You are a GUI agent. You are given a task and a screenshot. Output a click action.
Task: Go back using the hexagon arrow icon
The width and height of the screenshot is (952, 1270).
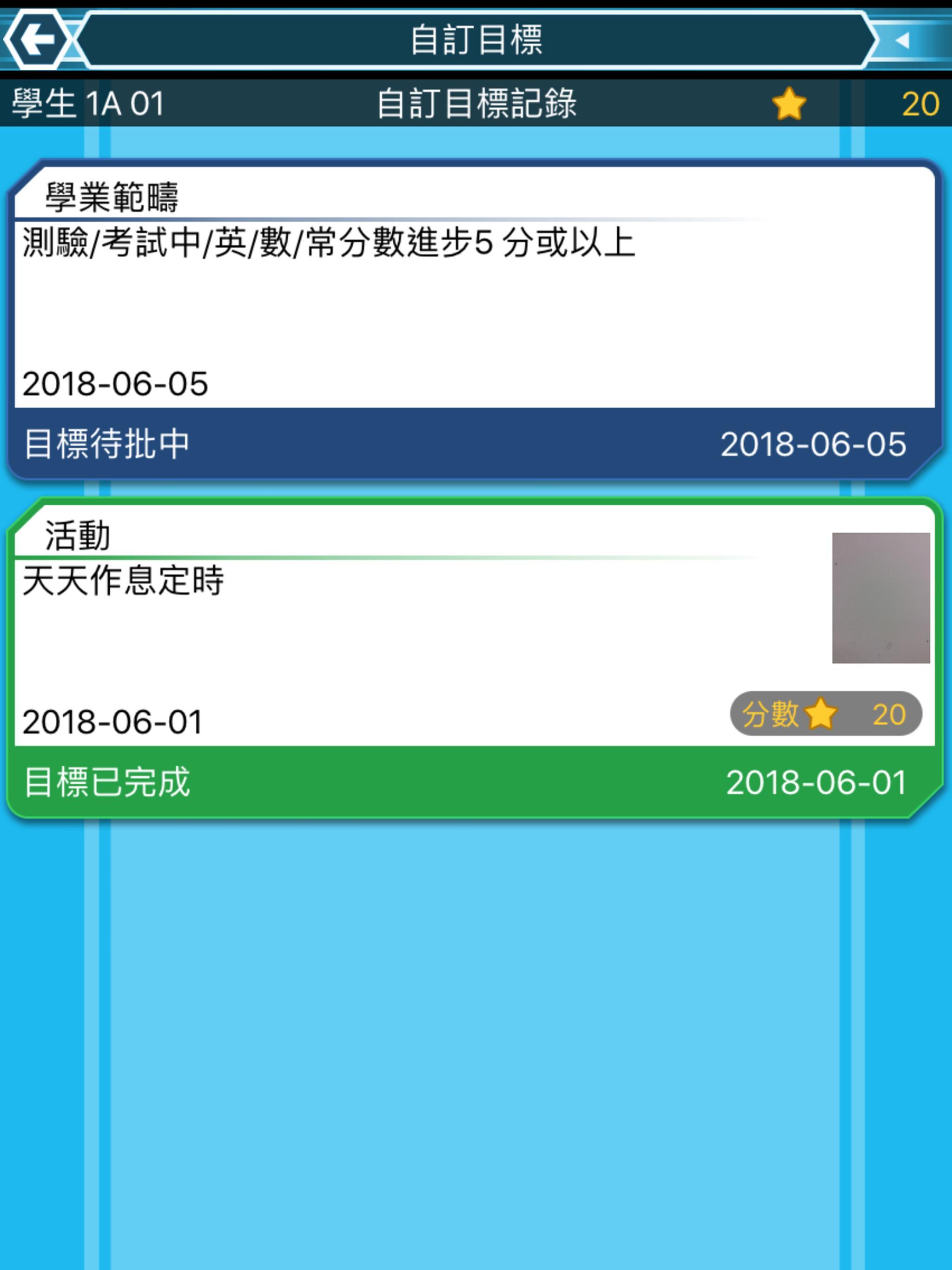tap(37, 40)
